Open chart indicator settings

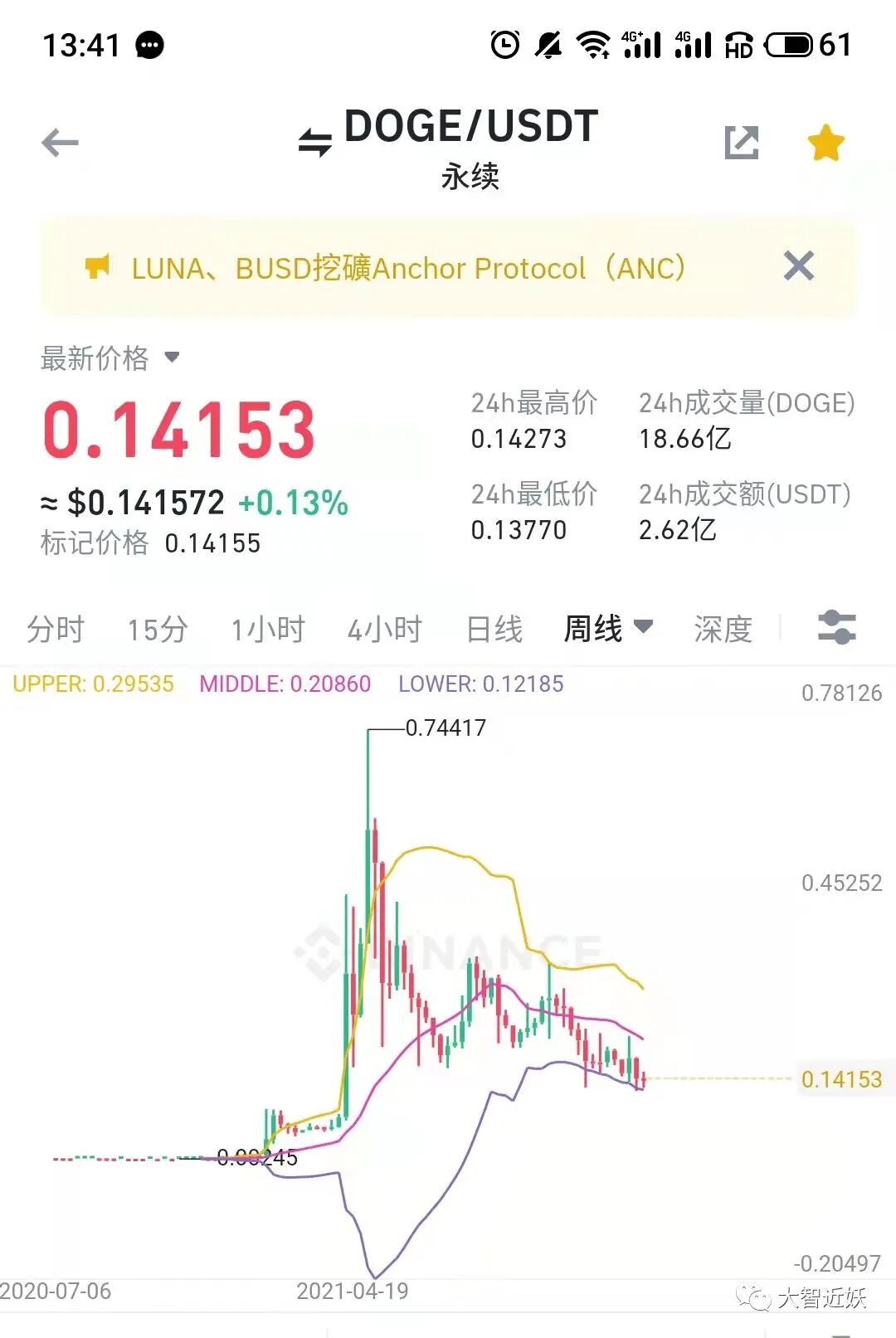(x=836, y=627)
